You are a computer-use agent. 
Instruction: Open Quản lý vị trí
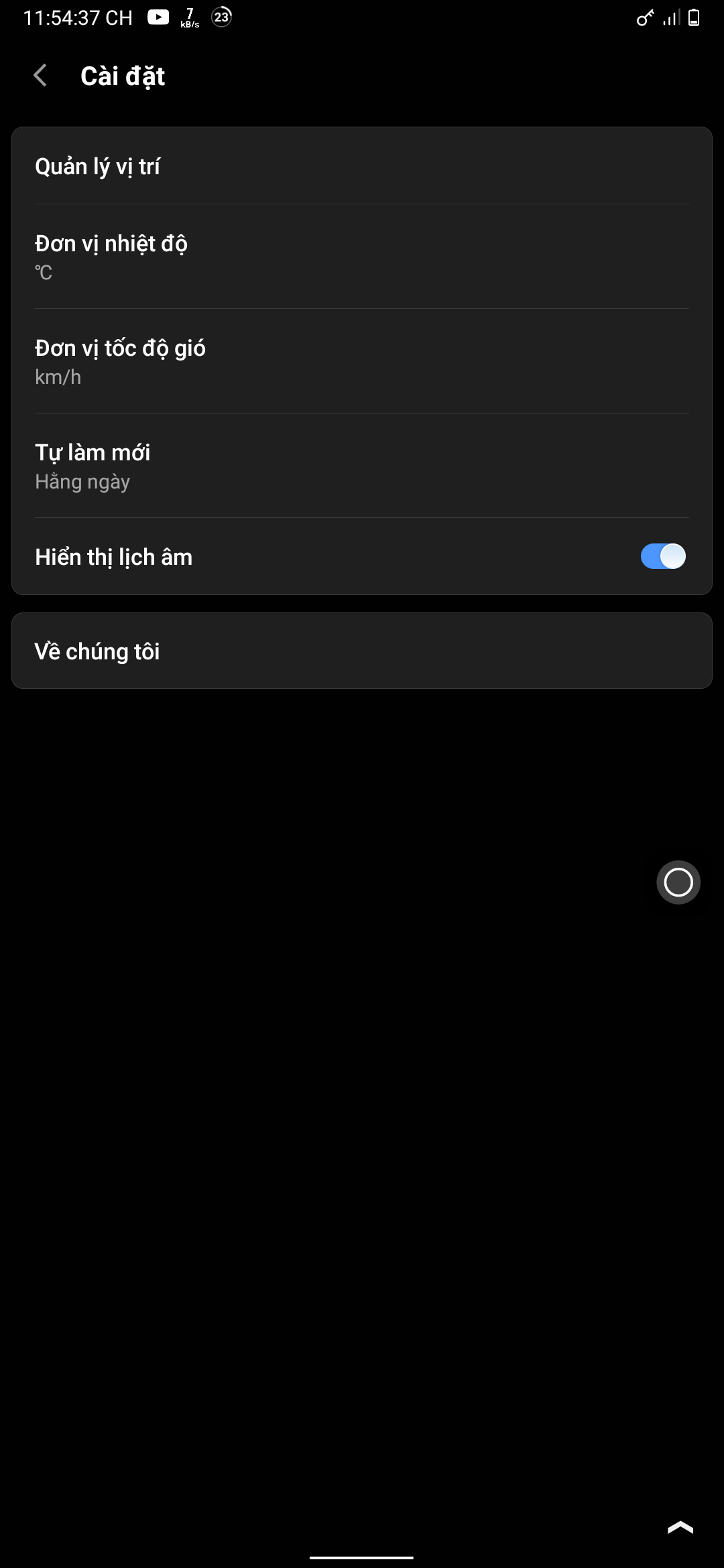pos(362,166)
